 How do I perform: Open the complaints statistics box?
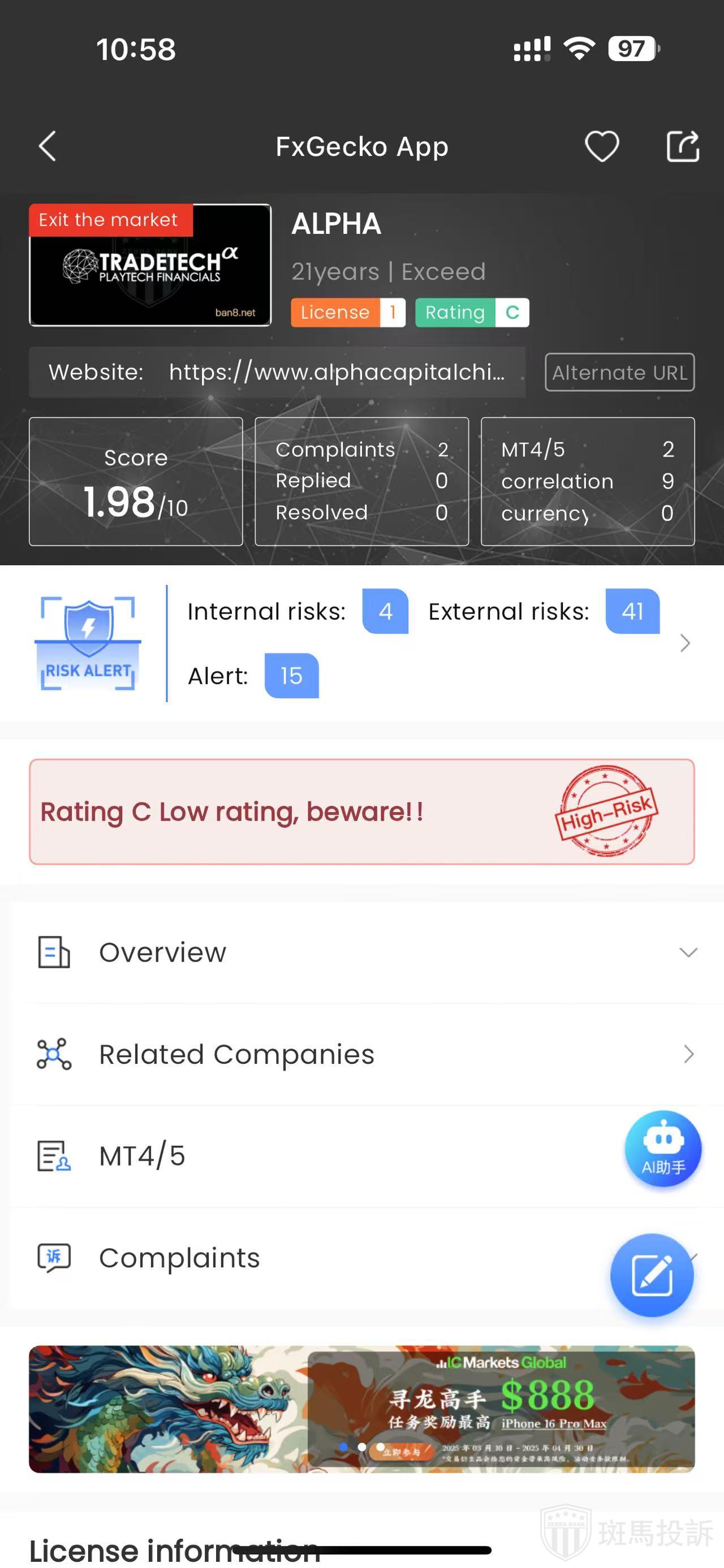click(361, 481)
